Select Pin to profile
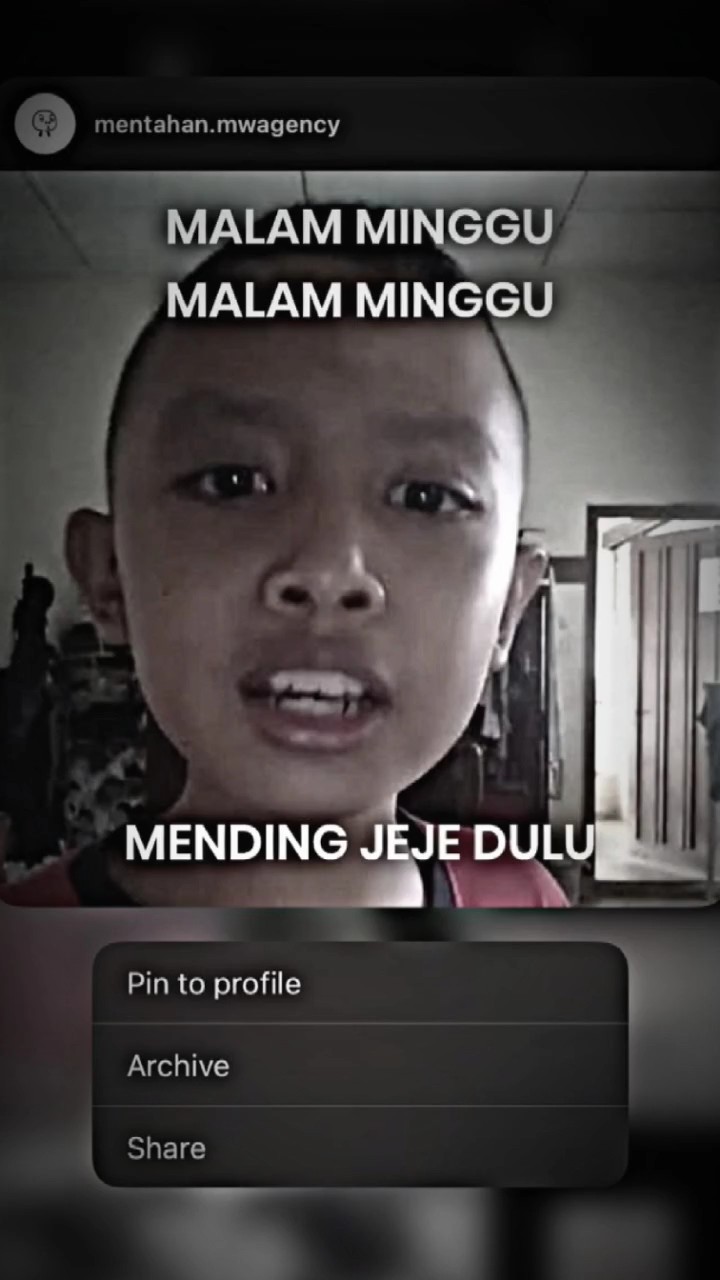 tap(360, 983)
